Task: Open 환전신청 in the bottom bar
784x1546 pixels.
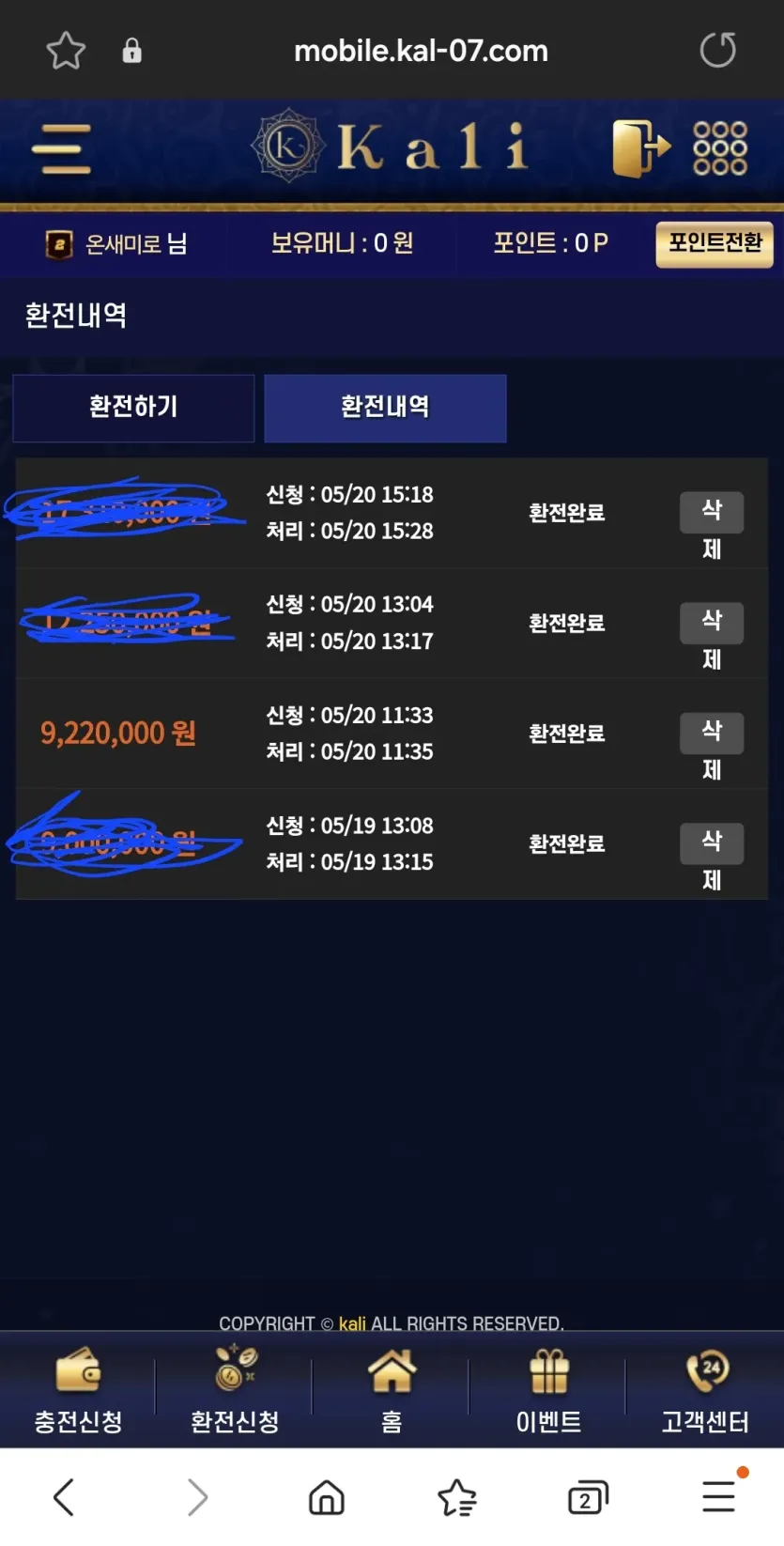Action: (x=235, y=1390)
